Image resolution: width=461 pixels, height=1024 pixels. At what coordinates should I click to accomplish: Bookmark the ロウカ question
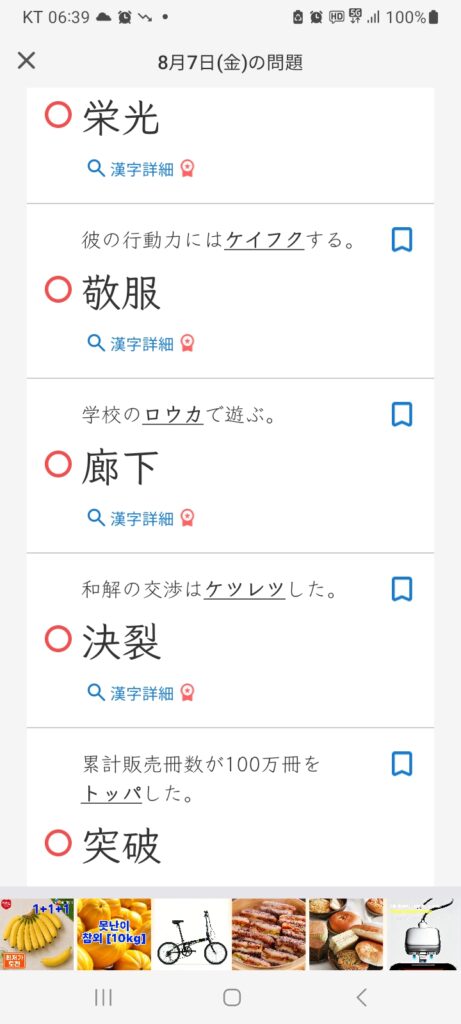402,414
